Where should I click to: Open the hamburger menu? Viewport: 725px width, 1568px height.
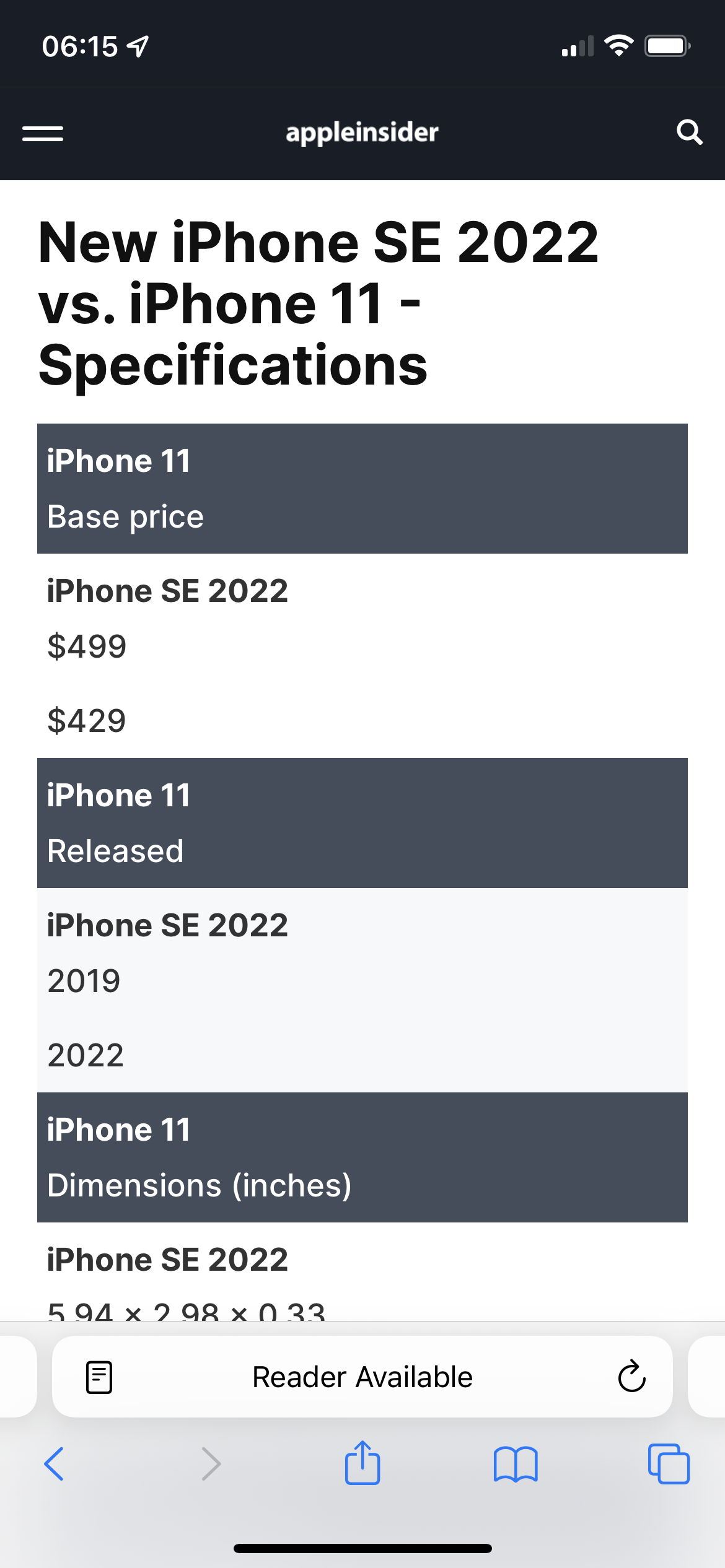click(43, 133)
